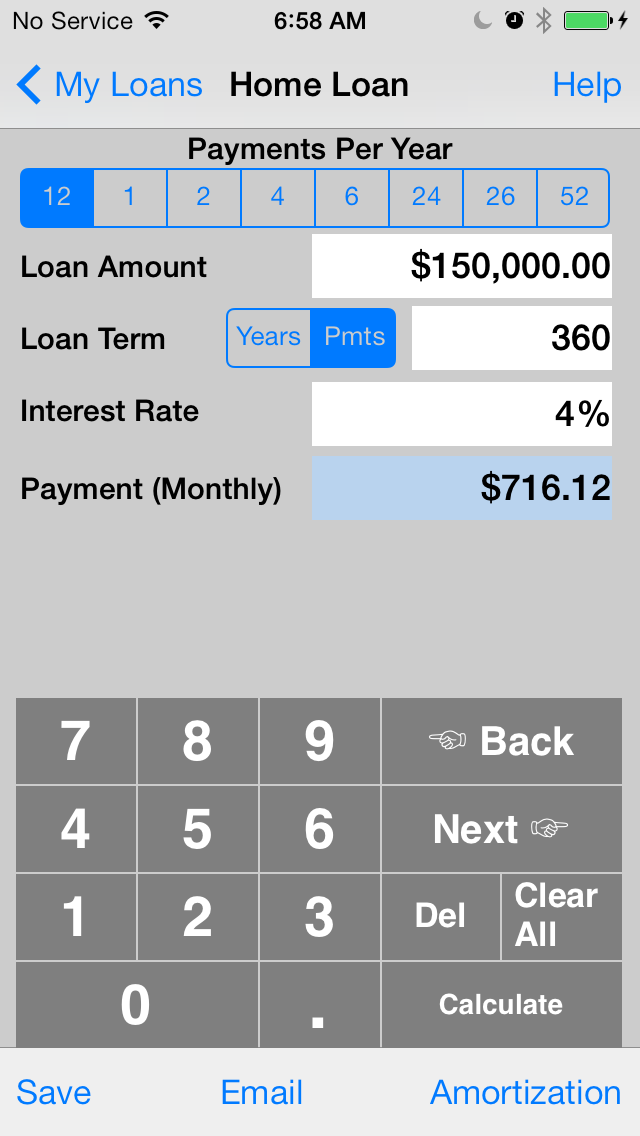Tap the Calculate key

coord(501,1005)
